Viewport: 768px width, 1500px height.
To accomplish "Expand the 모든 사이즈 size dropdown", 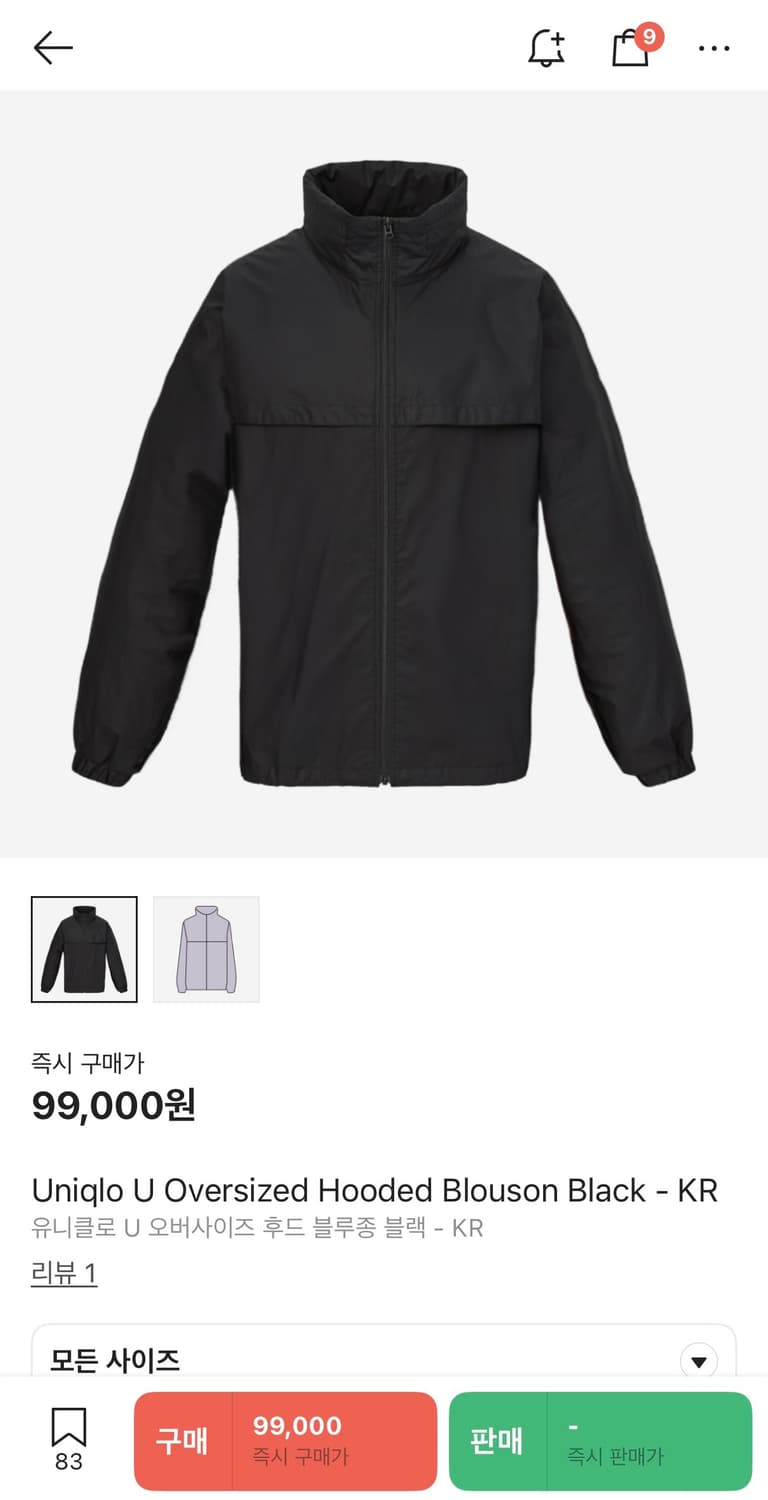I will pos(384,1359).
